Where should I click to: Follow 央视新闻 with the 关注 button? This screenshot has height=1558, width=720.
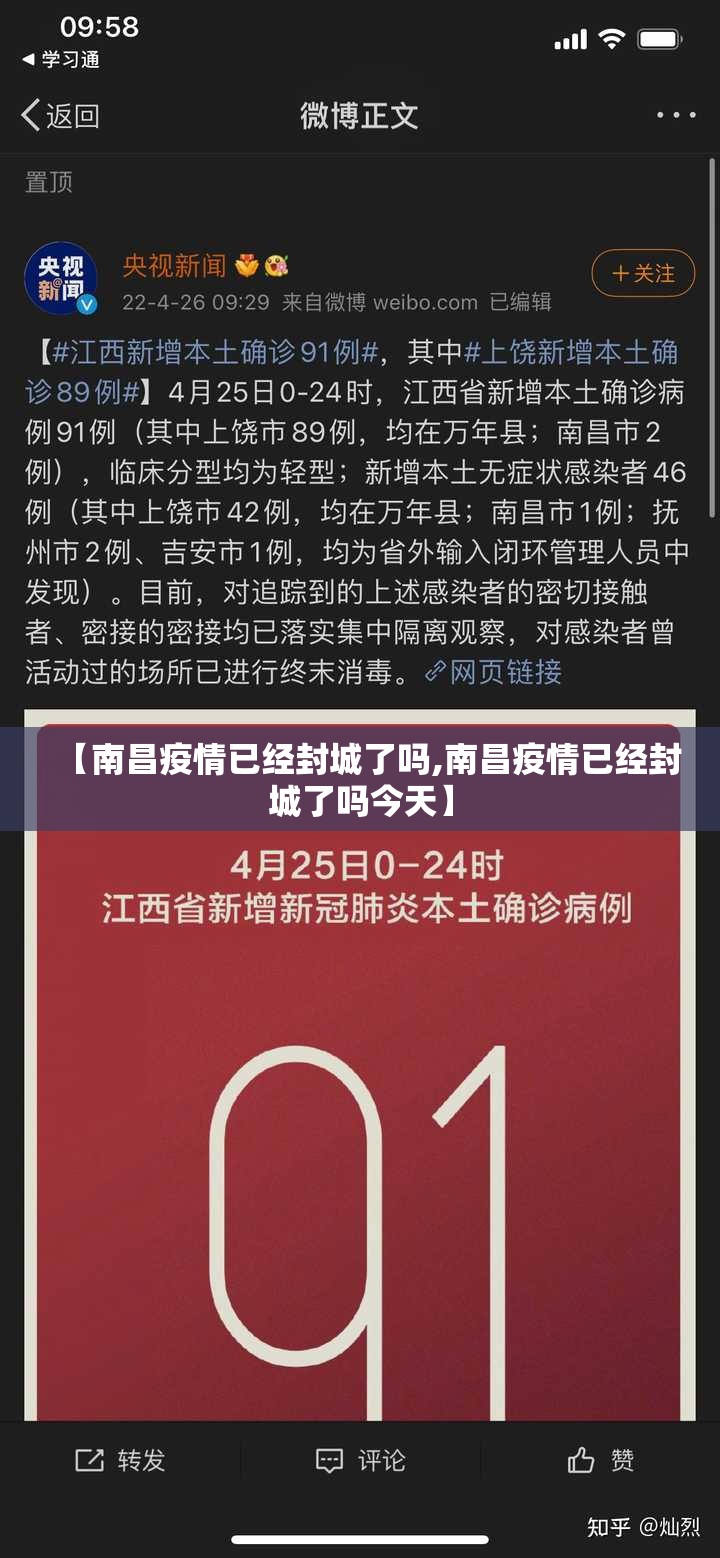(643, 273)
